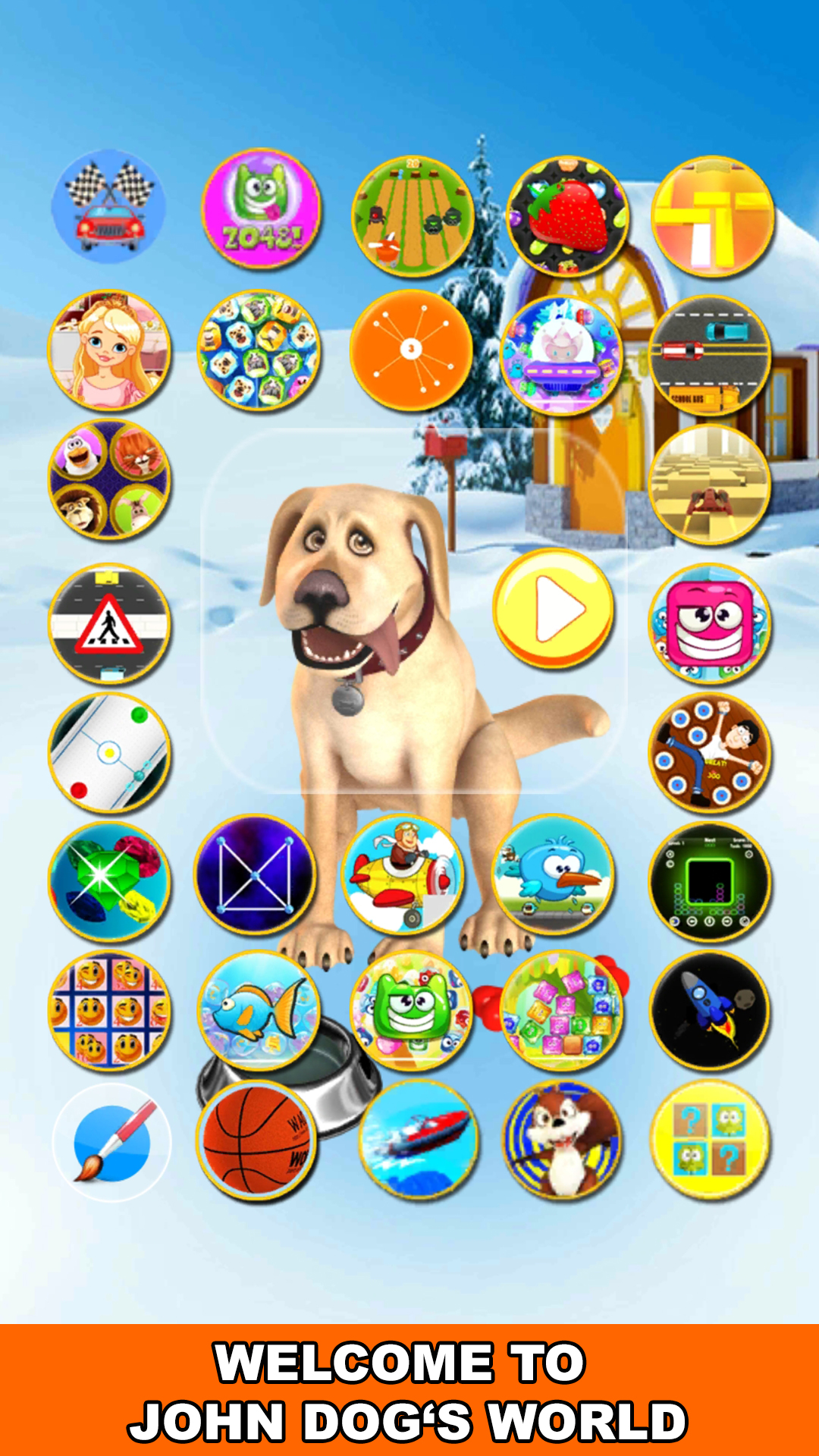Open the neon block puzzle game

coord(710,881)
